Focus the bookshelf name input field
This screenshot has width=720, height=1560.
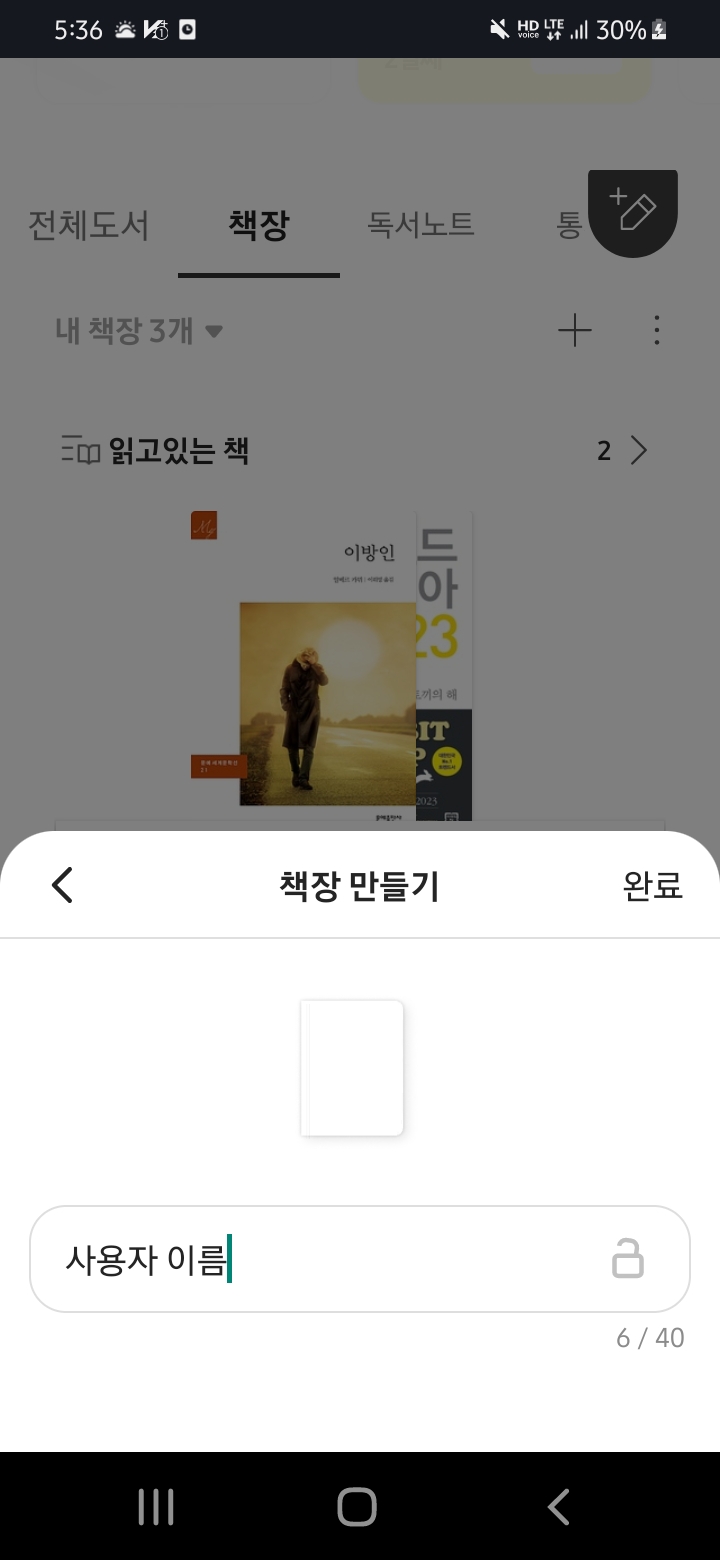click(320, 1259)
